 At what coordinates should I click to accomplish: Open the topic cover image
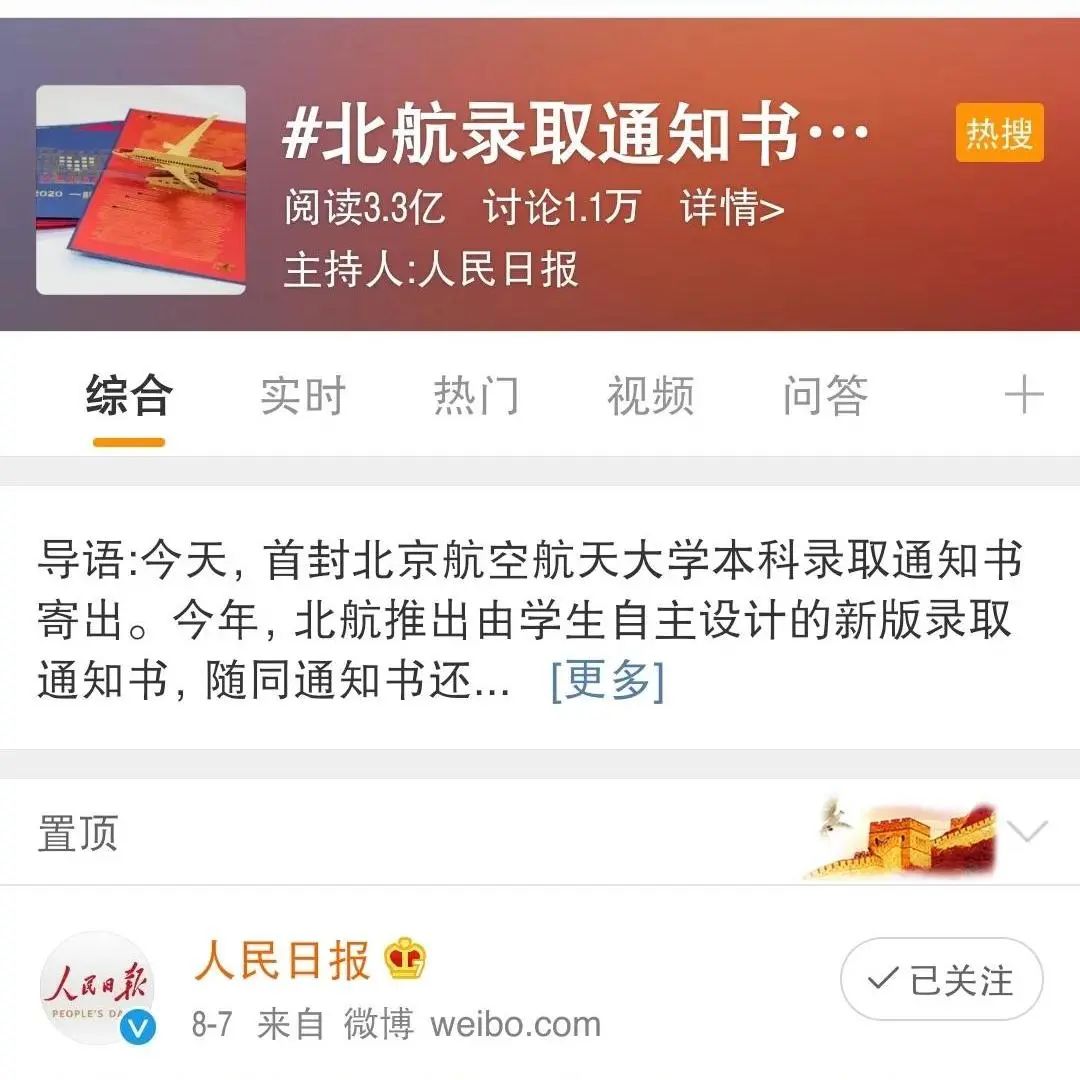141,190
